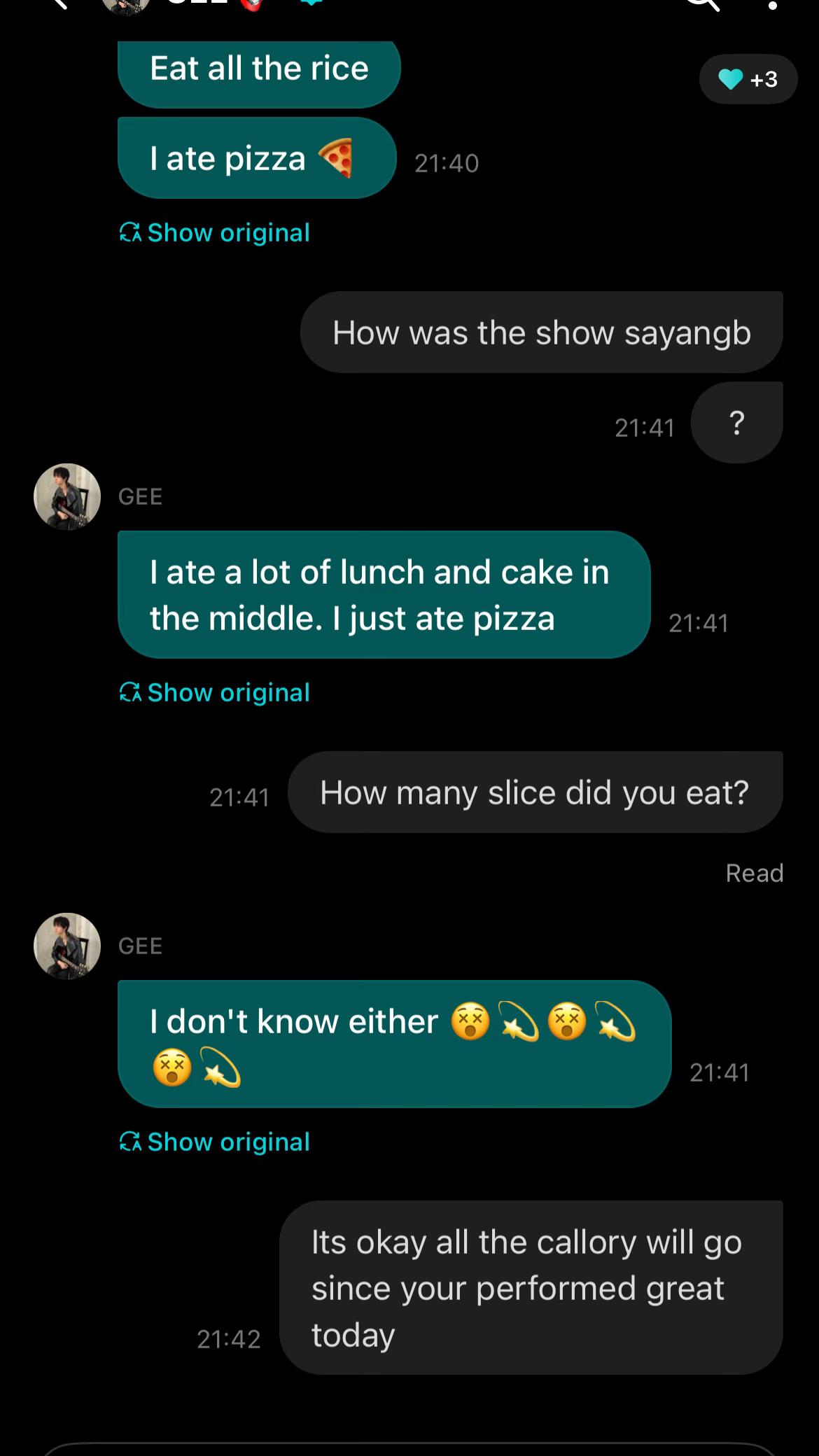The height and width of the screenshot is (1456, 819).
Task: Open the search icon in the header
Action: coord(702,4)
